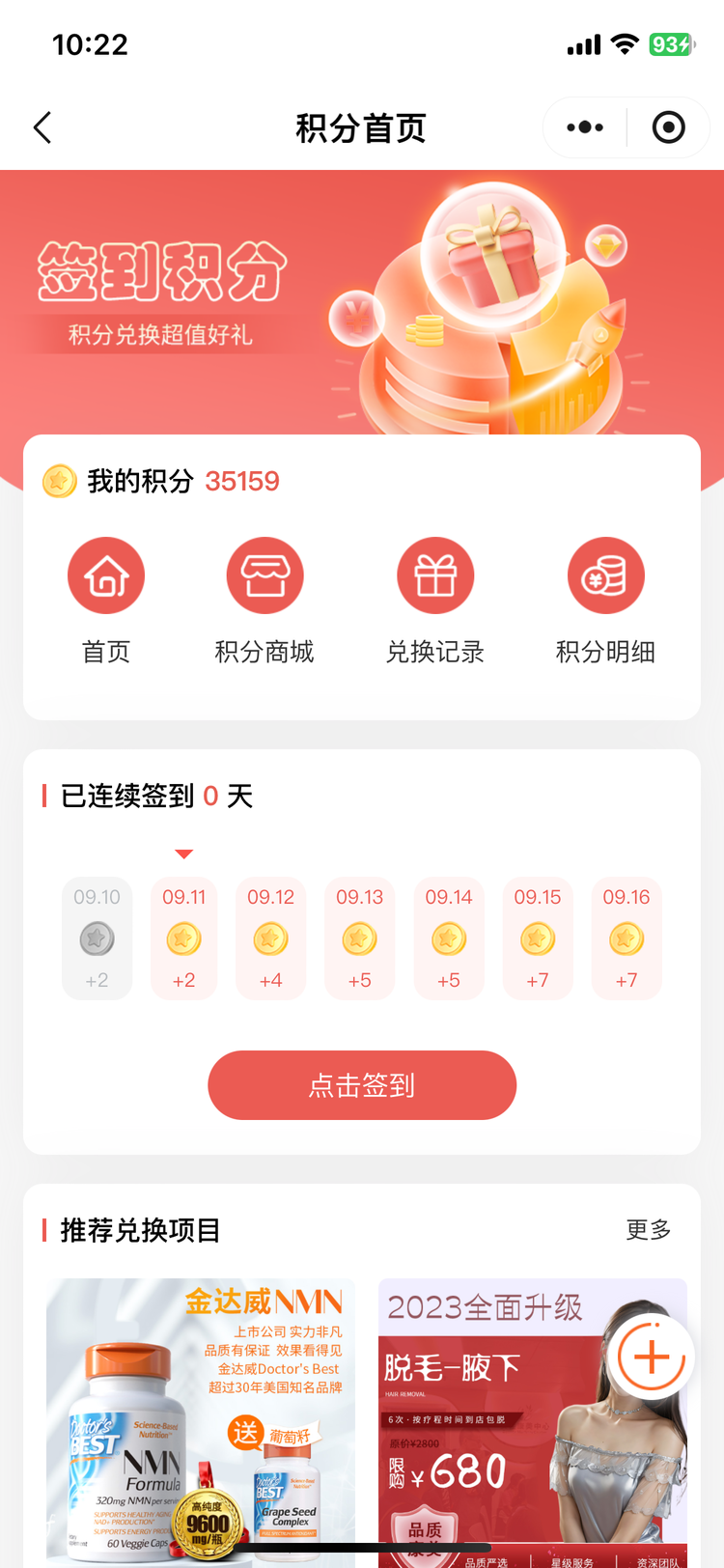This screenshot has width=724, height=1568.
Task: Tap the floating plus button
Action: click(652, 1357)
